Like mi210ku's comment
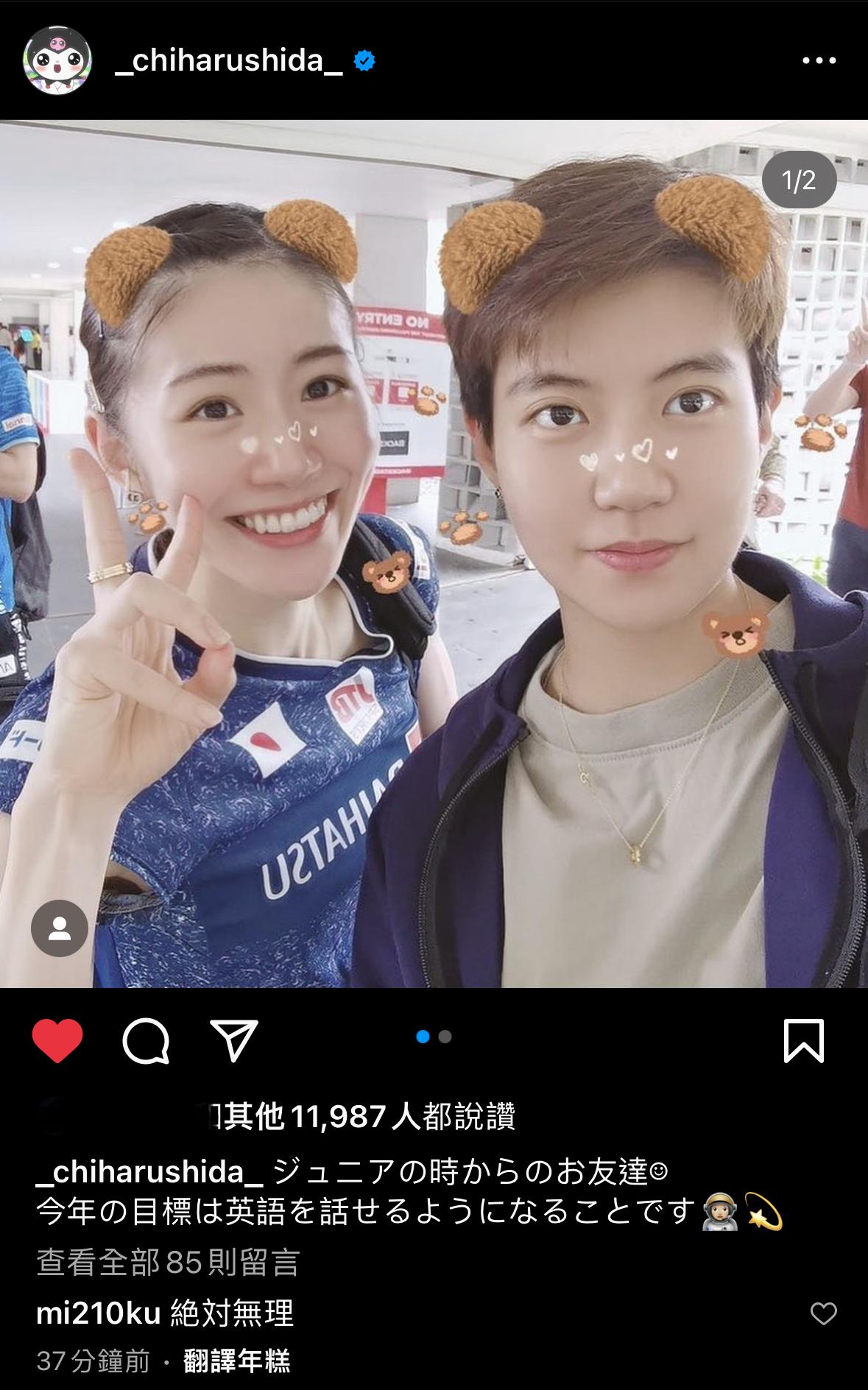The image size is (868, 1390). click(823, 1313)
